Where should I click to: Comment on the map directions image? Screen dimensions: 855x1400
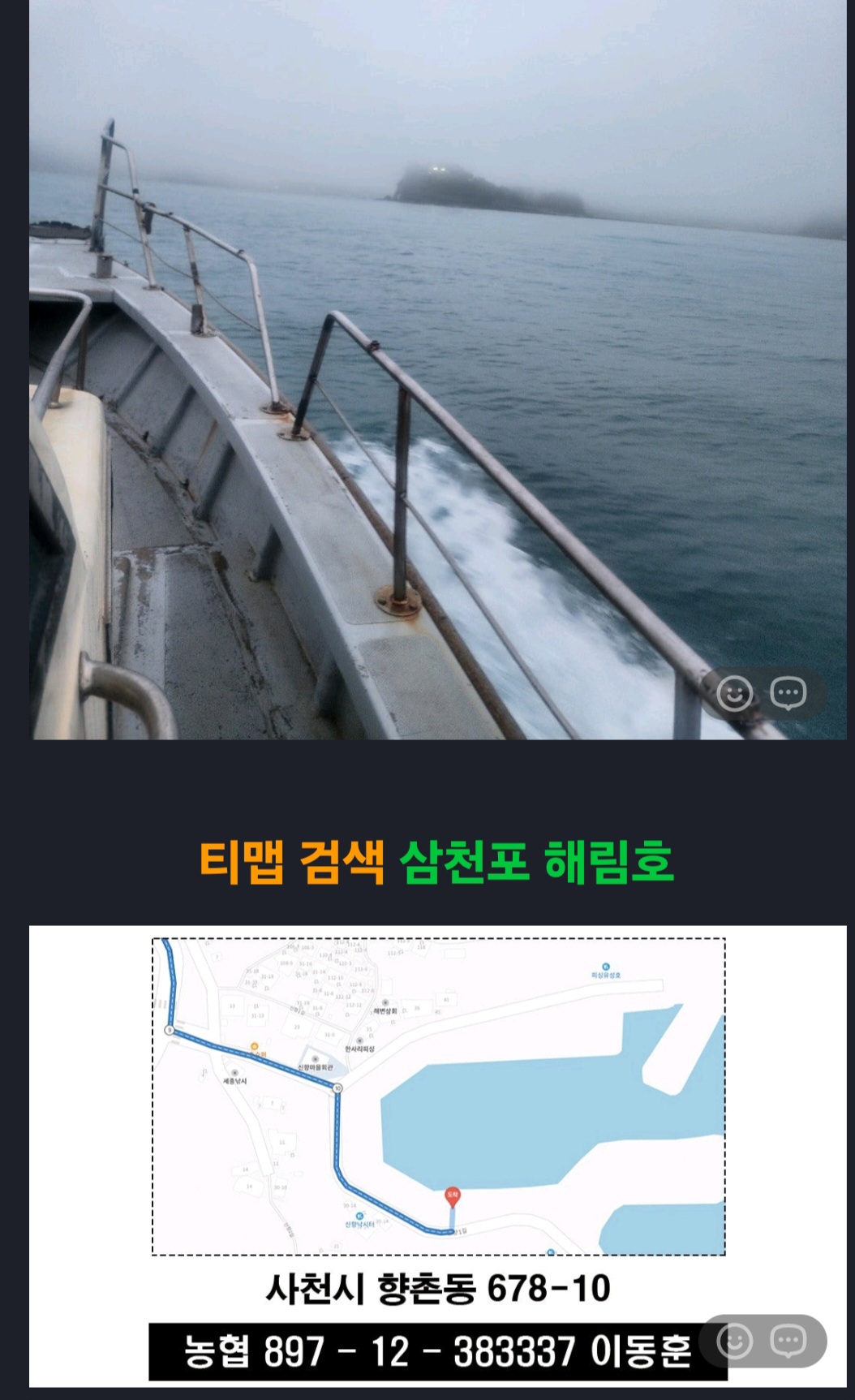788,1341
